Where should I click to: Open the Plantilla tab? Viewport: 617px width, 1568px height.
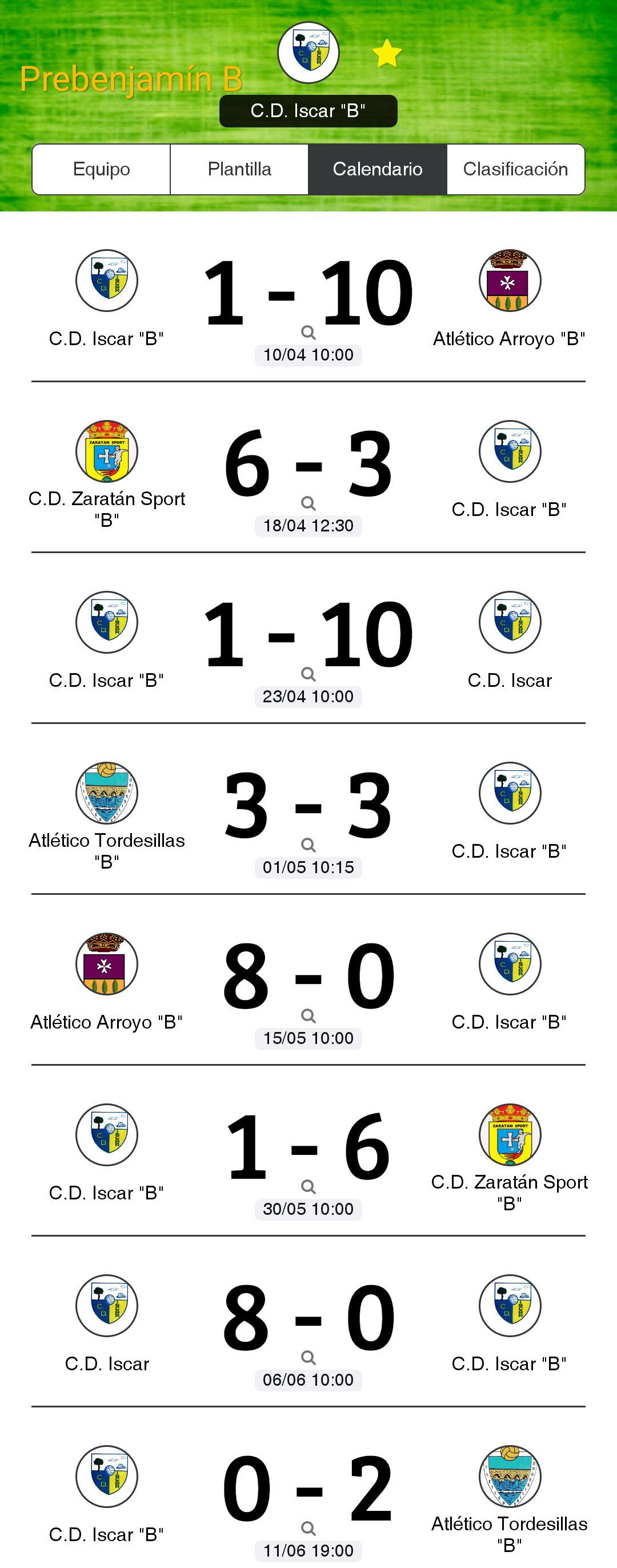[239, 169]
